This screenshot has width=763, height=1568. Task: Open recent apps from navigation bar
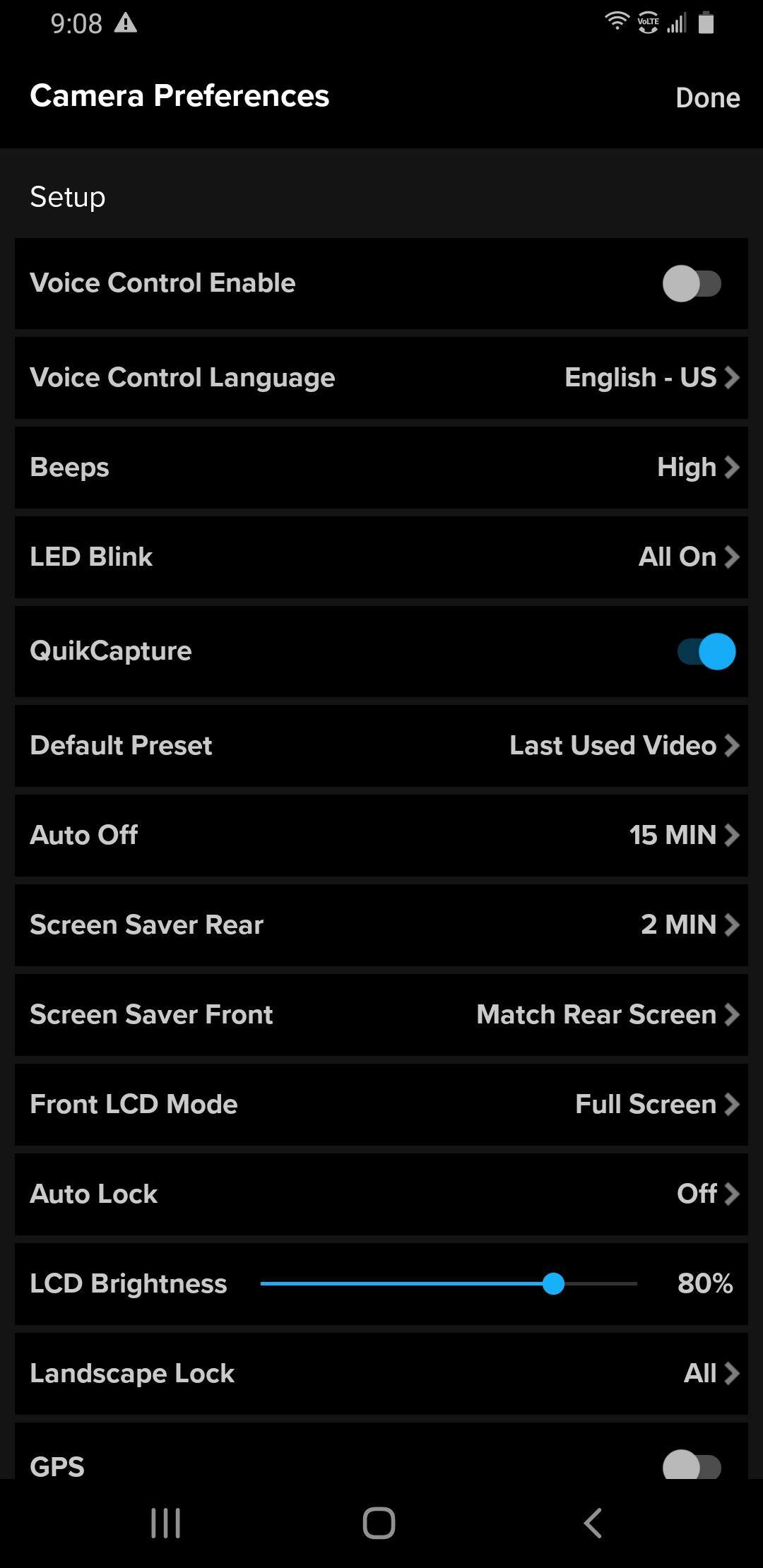(x=166, y=1524)
